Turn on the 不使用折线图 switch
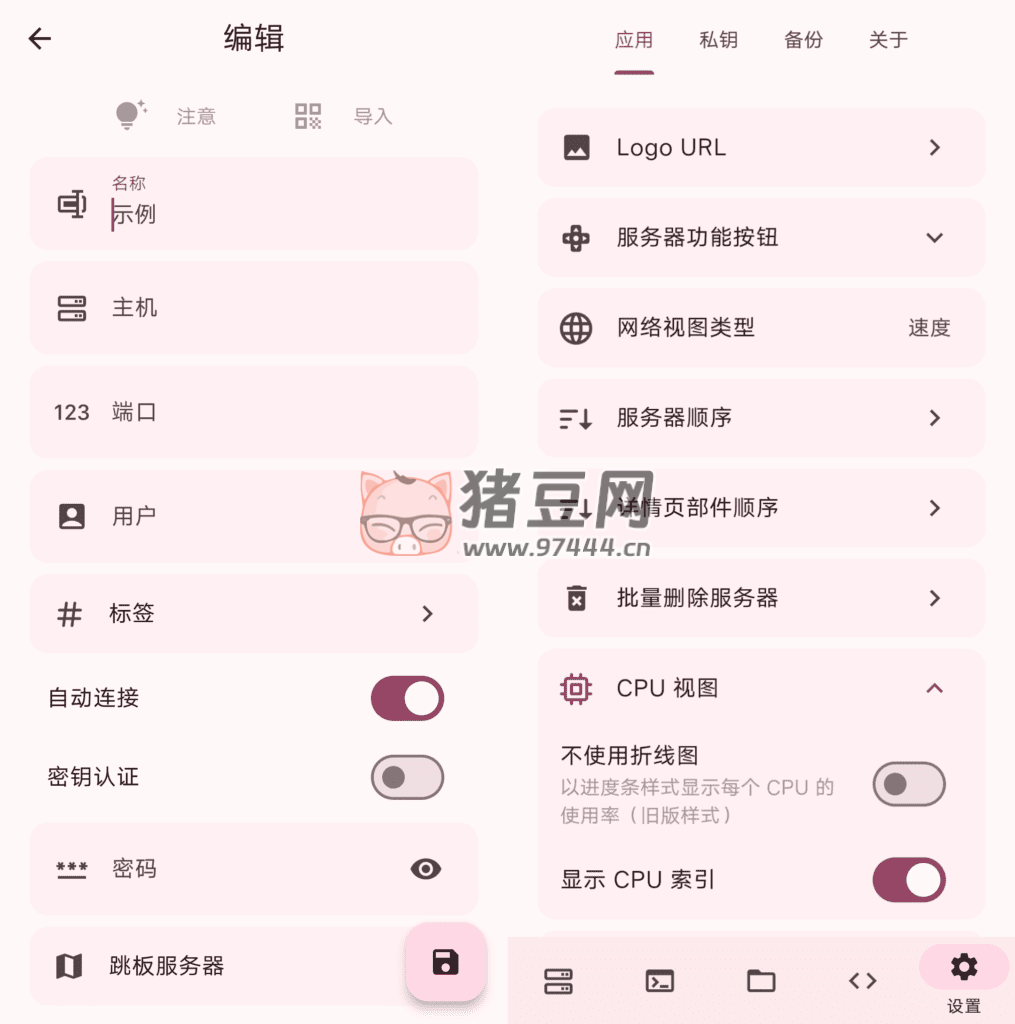 (x=908, y=784)
